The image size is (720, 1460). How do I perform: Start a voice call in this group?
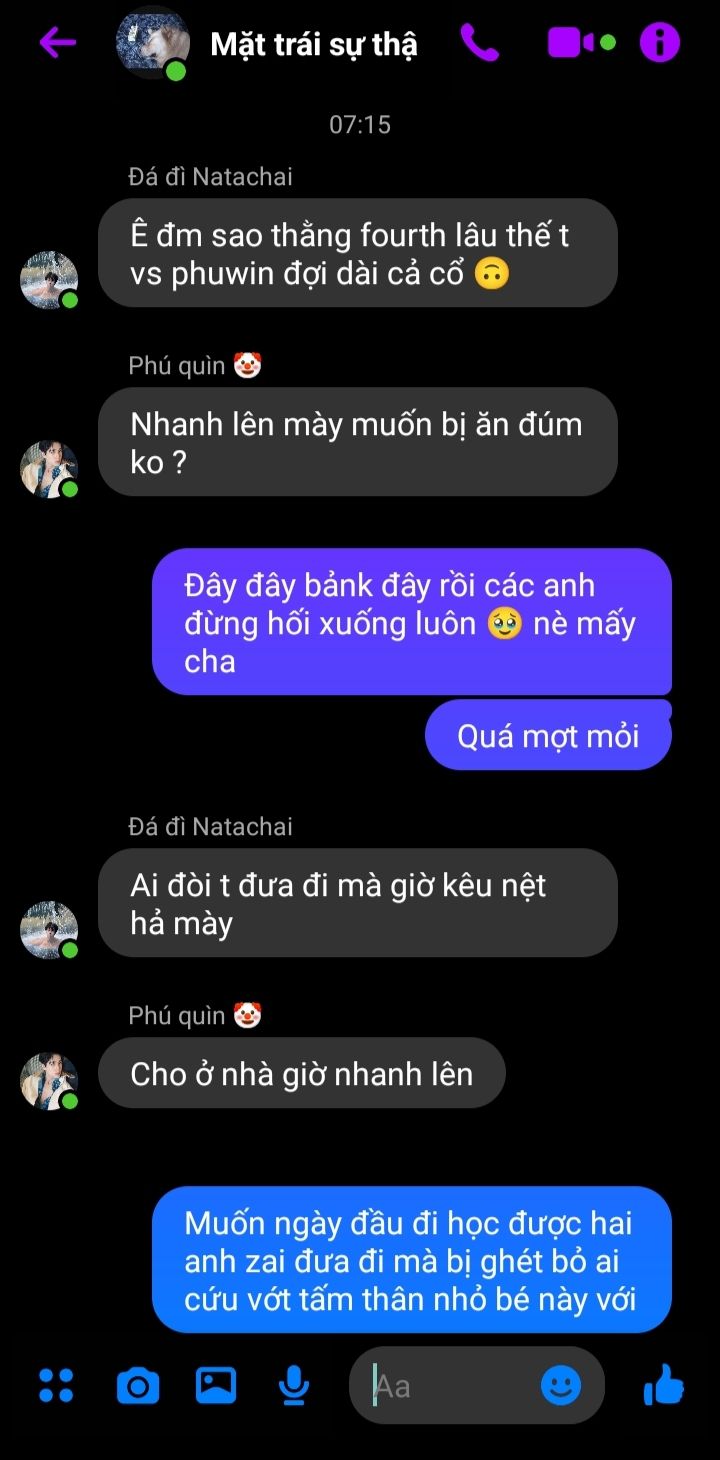click(x=479, y=43)
